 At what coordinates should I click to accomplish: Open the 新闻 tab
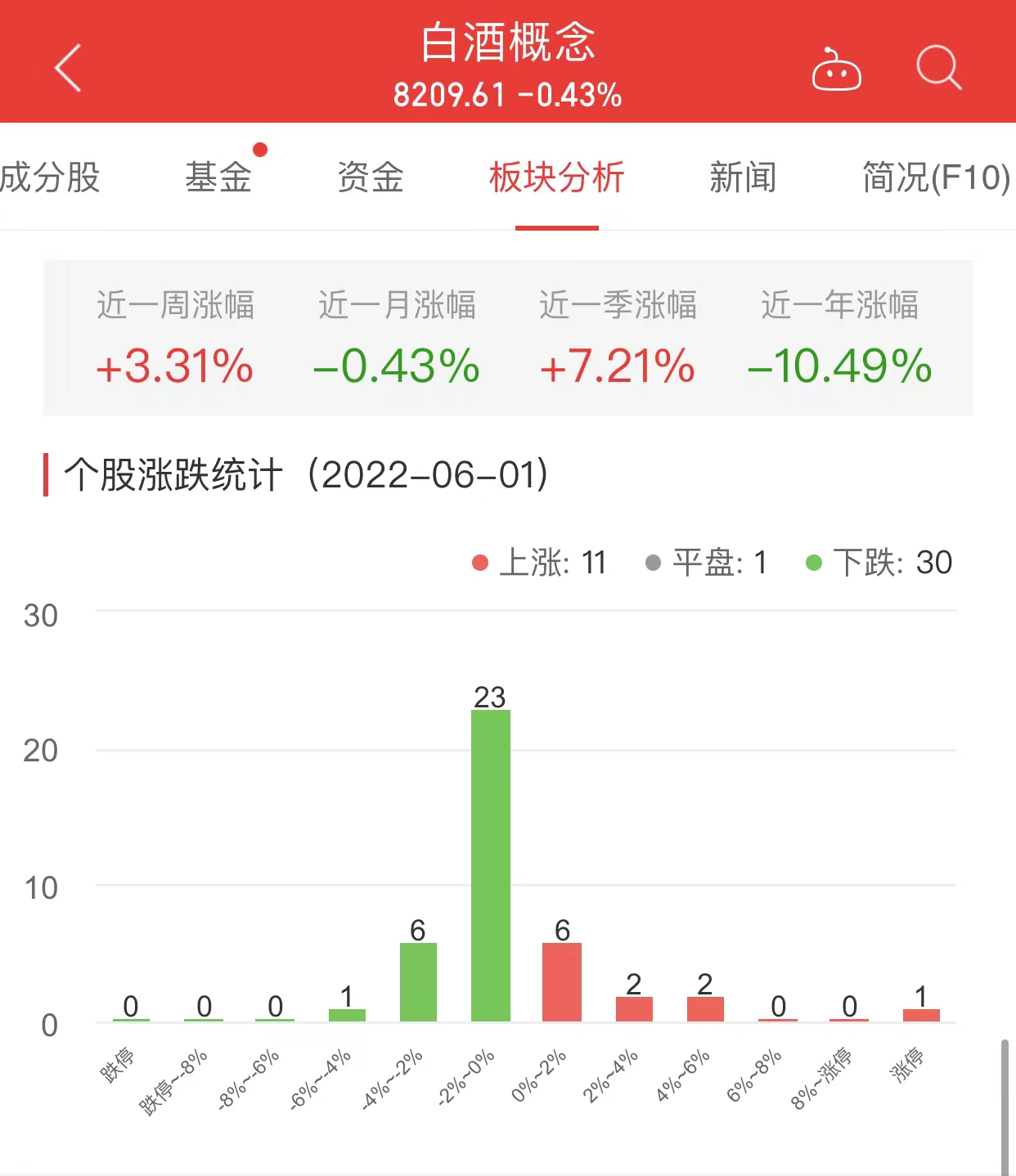743,177
